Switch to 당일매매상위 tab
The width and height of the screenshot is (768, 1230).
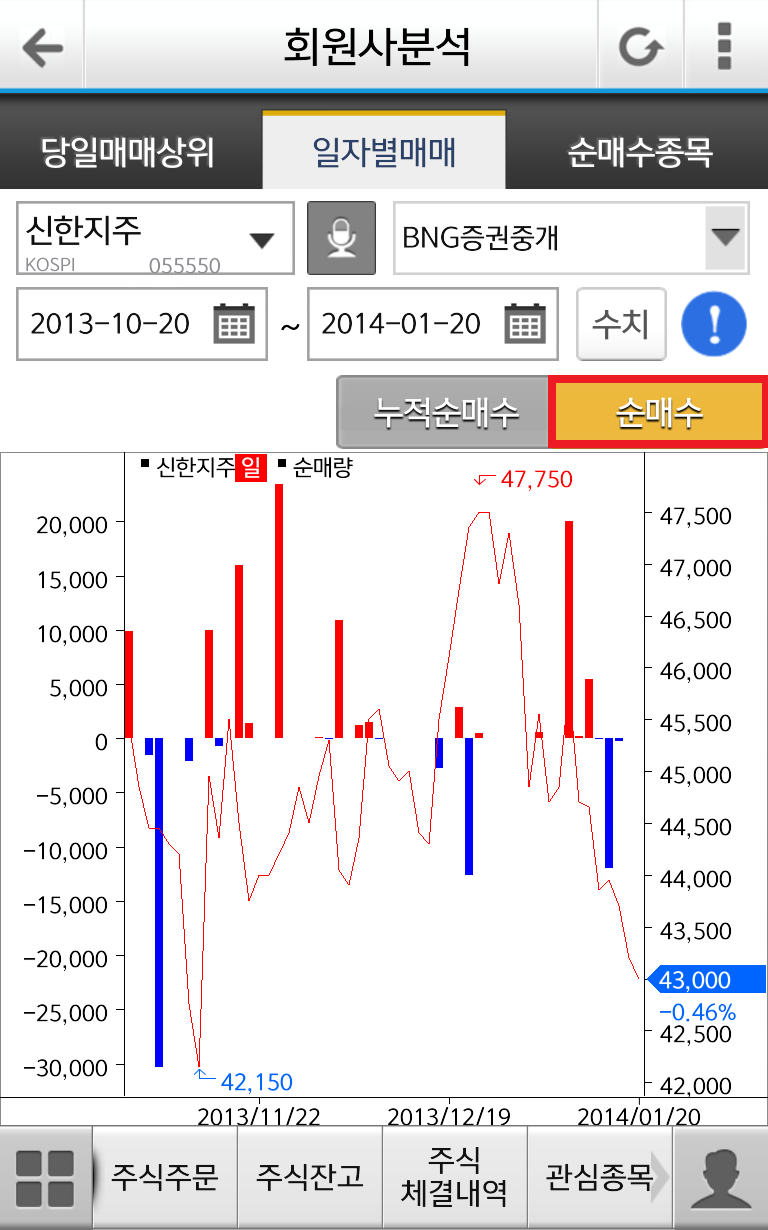[x=128, y=152]
